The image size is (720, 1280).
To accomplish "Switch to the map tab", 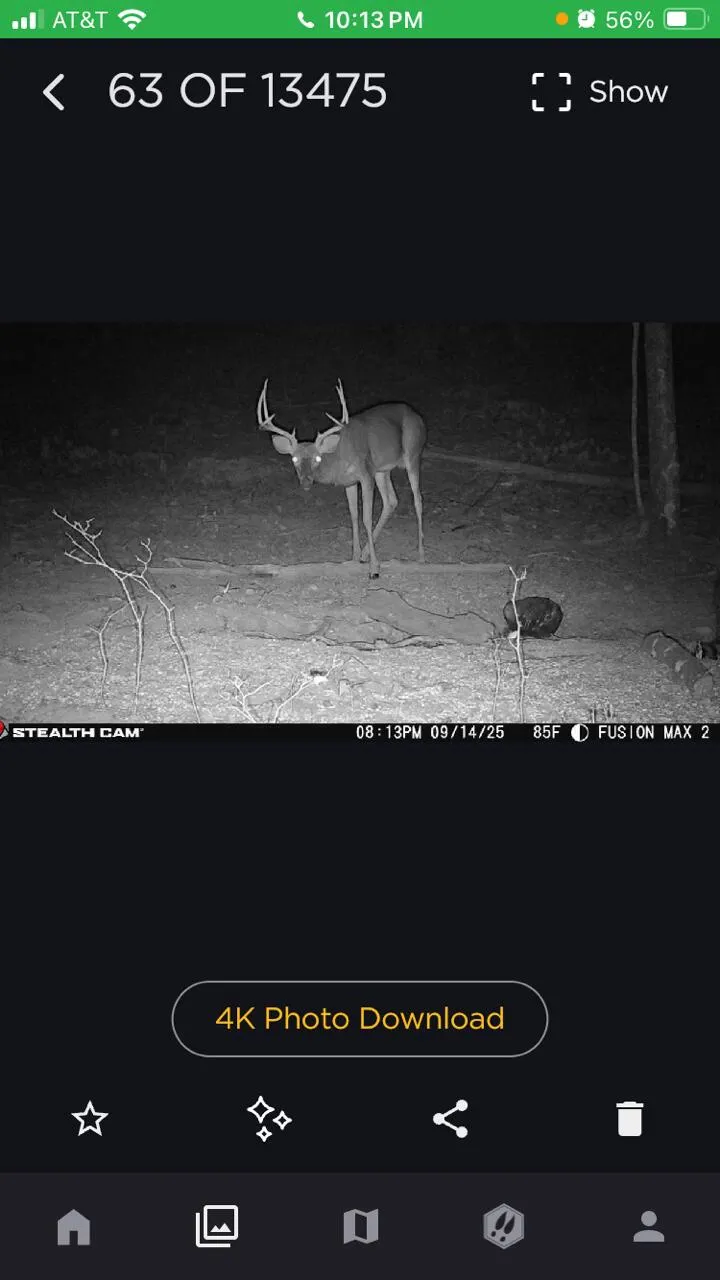I will (360, 1227).
